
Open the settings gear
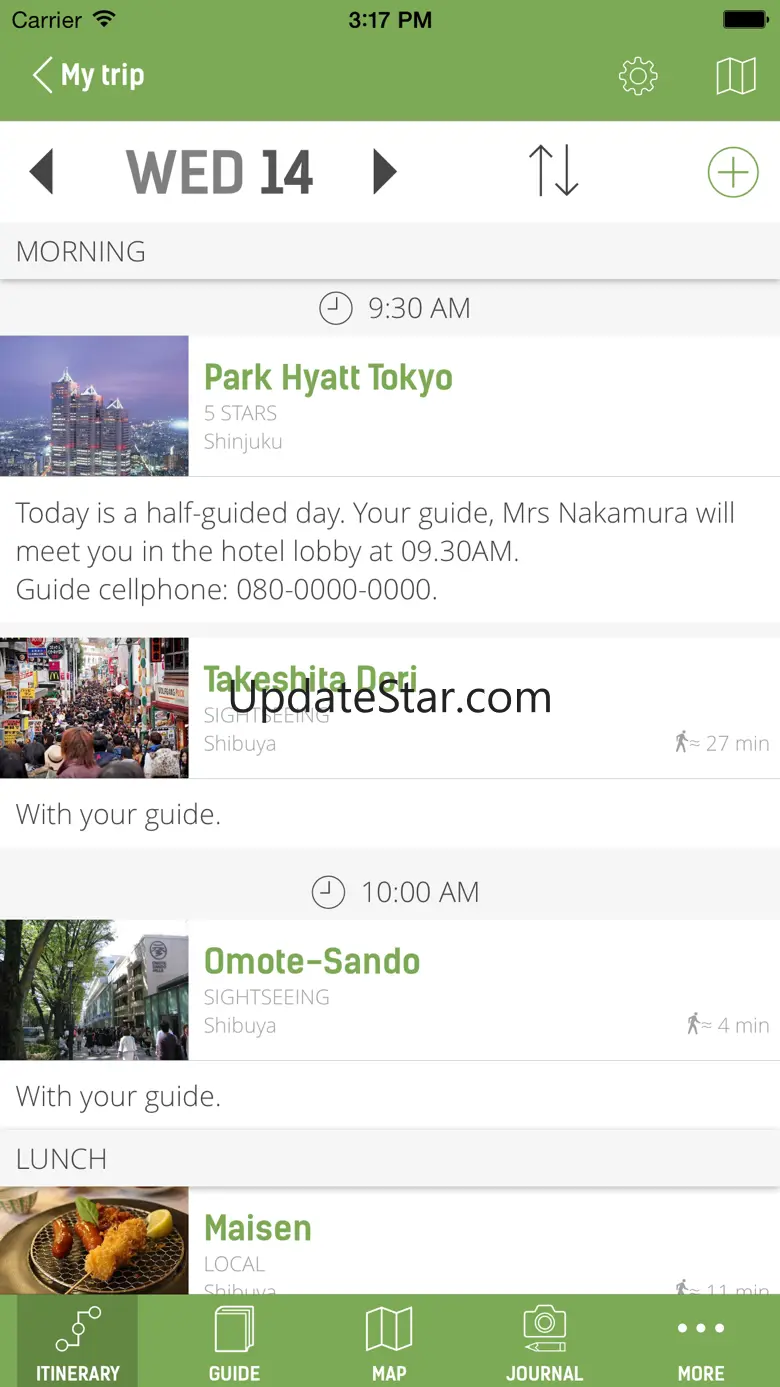tap(638, 76)
